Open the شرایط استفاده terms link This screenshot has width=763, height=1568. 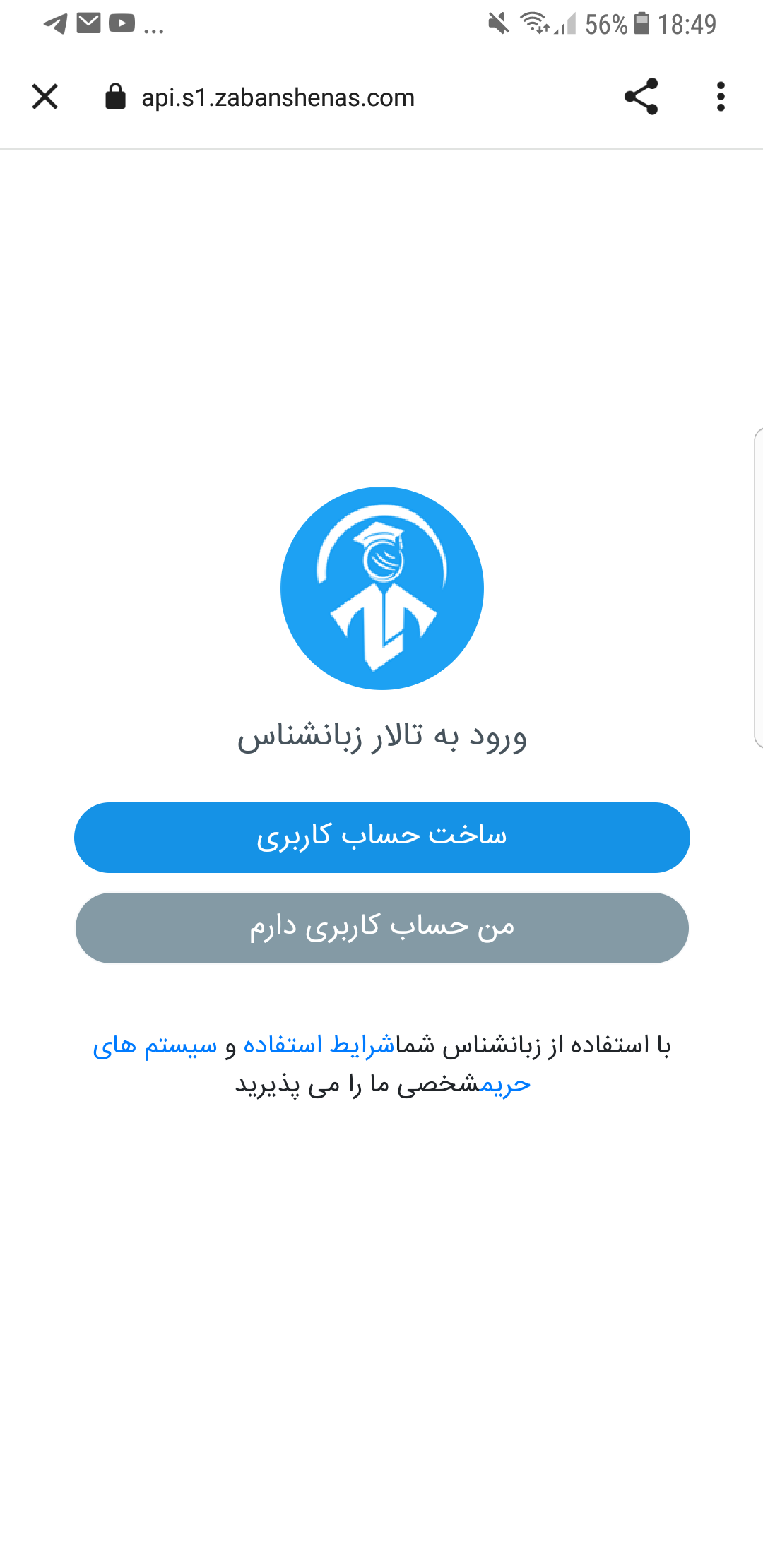[x=319, y=1045]
